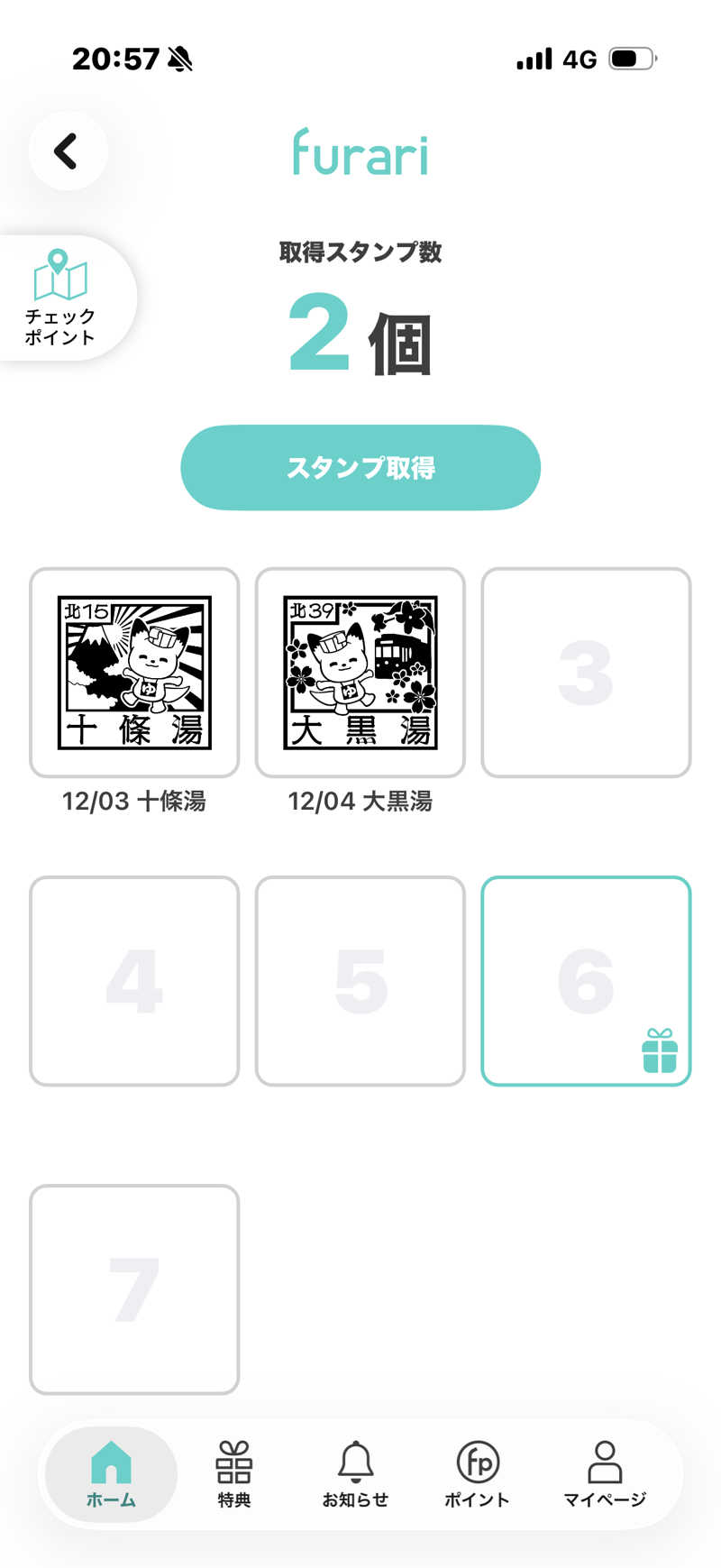Select the 大黒湯 stamp thumbnail
This screenshot has width=721, height=1568.
click(360, 672)
